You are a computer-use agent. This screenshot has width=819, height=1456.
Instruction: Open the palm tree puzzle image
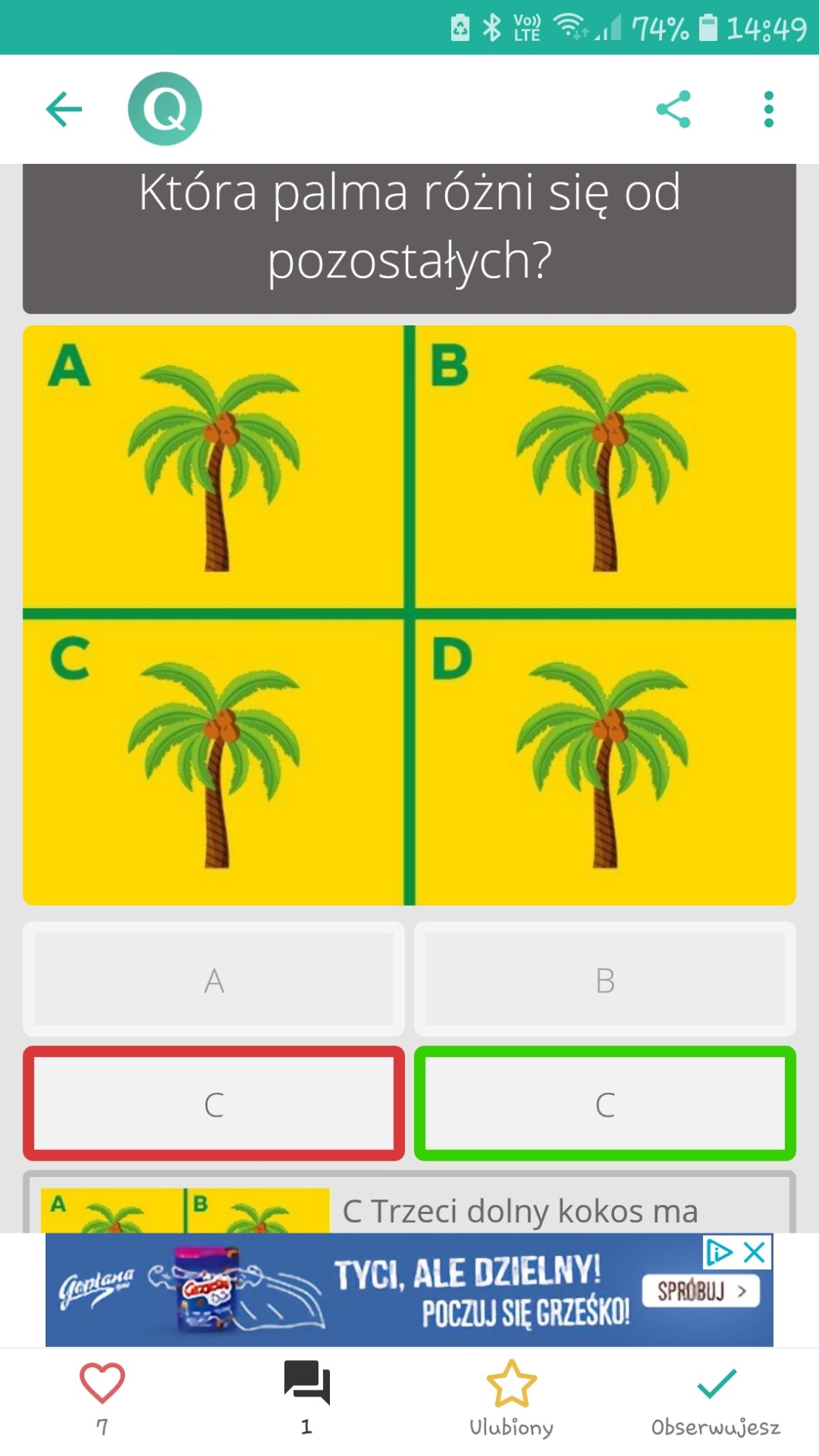[409, 615]
